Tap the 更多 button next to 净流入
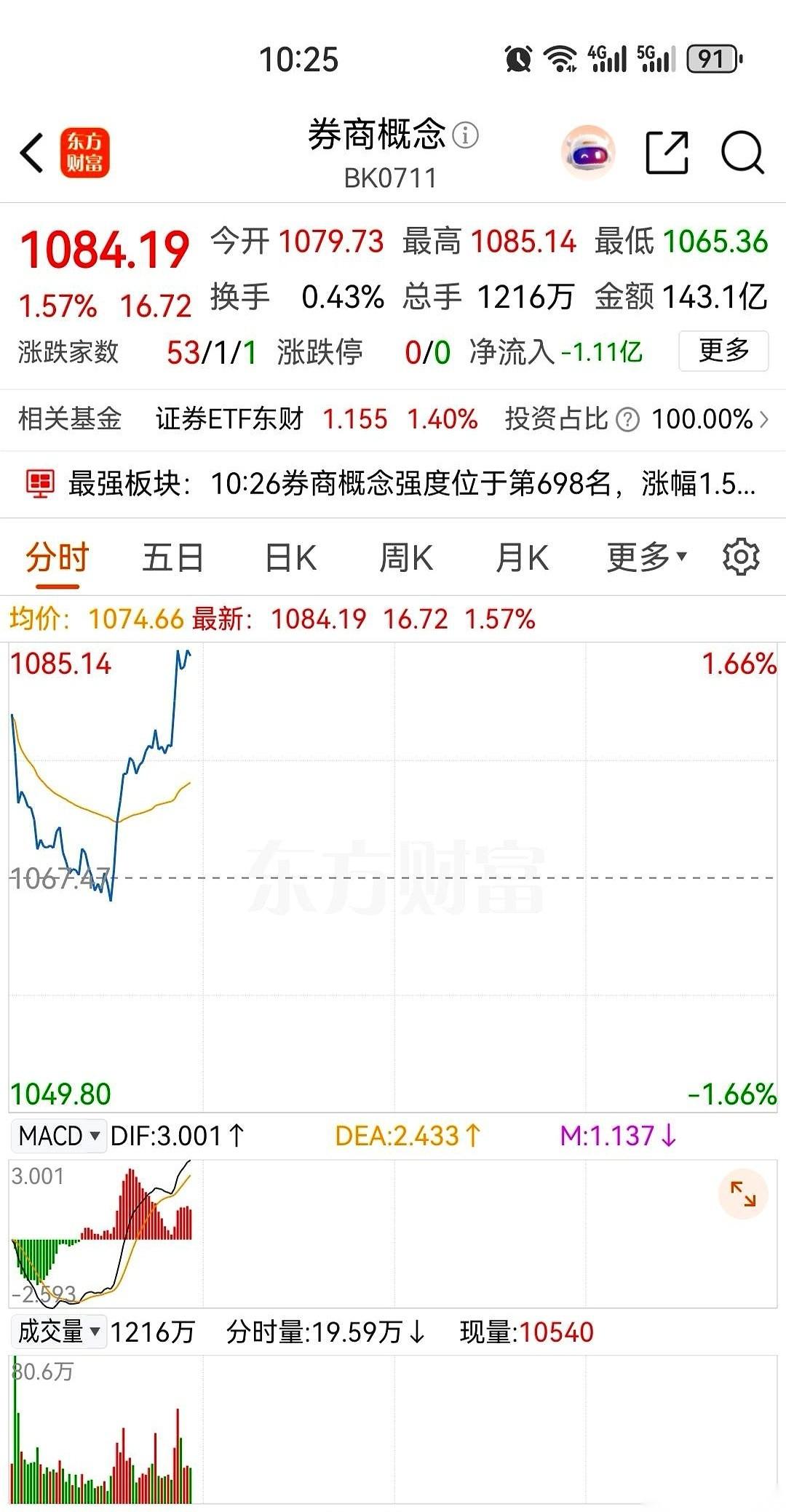Image resolution: width=786 pixels, height=1512 pixels. [x=723, y=351]
